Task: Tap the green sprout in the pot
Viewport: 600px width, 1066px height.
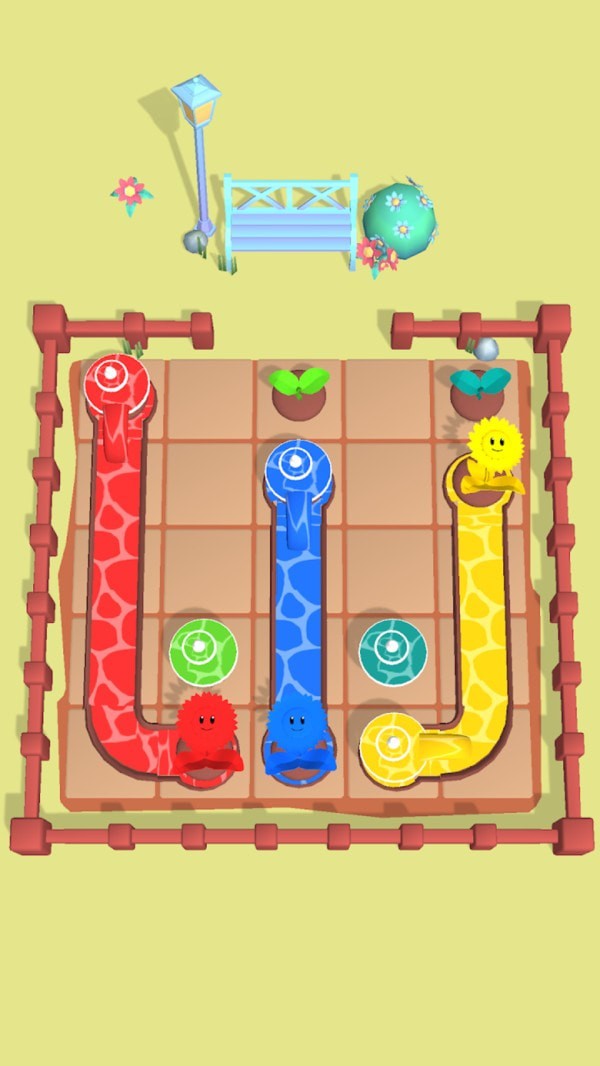Action: click(x=299, y=383)
